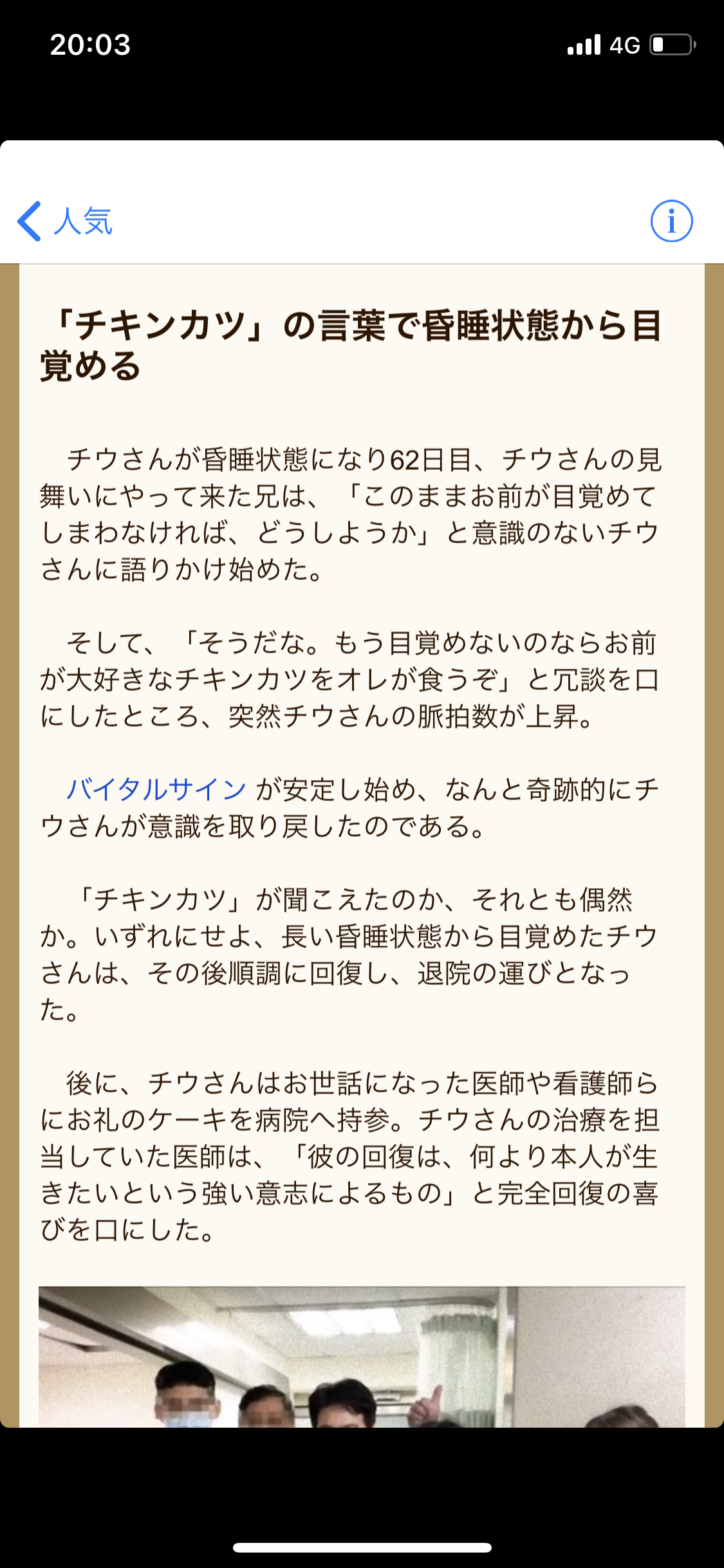This screenshot has height=1568, width=724.
Task: Open the バイタルサイン link
Action: coord(156,789)
